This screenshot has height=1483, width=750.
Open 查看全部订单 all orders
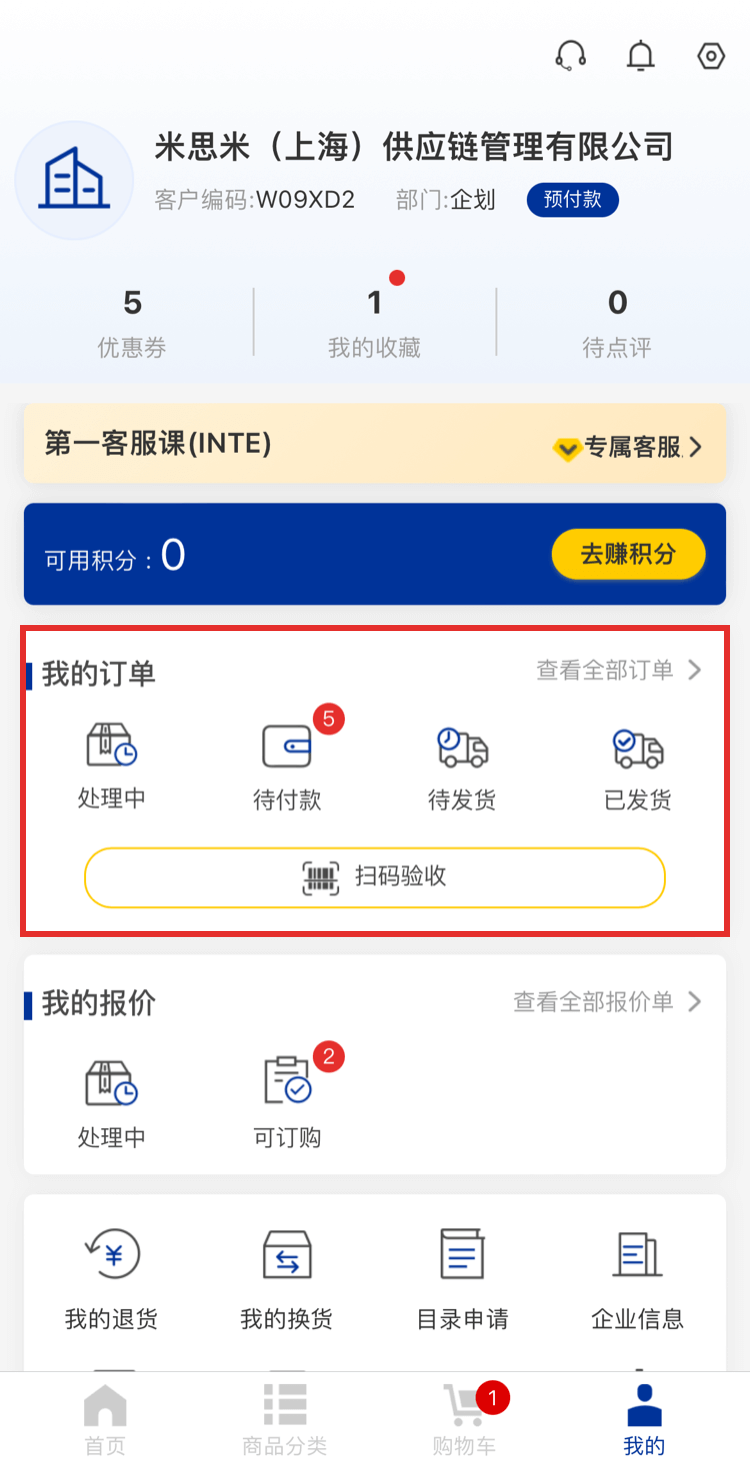click(x=619, y=670)
